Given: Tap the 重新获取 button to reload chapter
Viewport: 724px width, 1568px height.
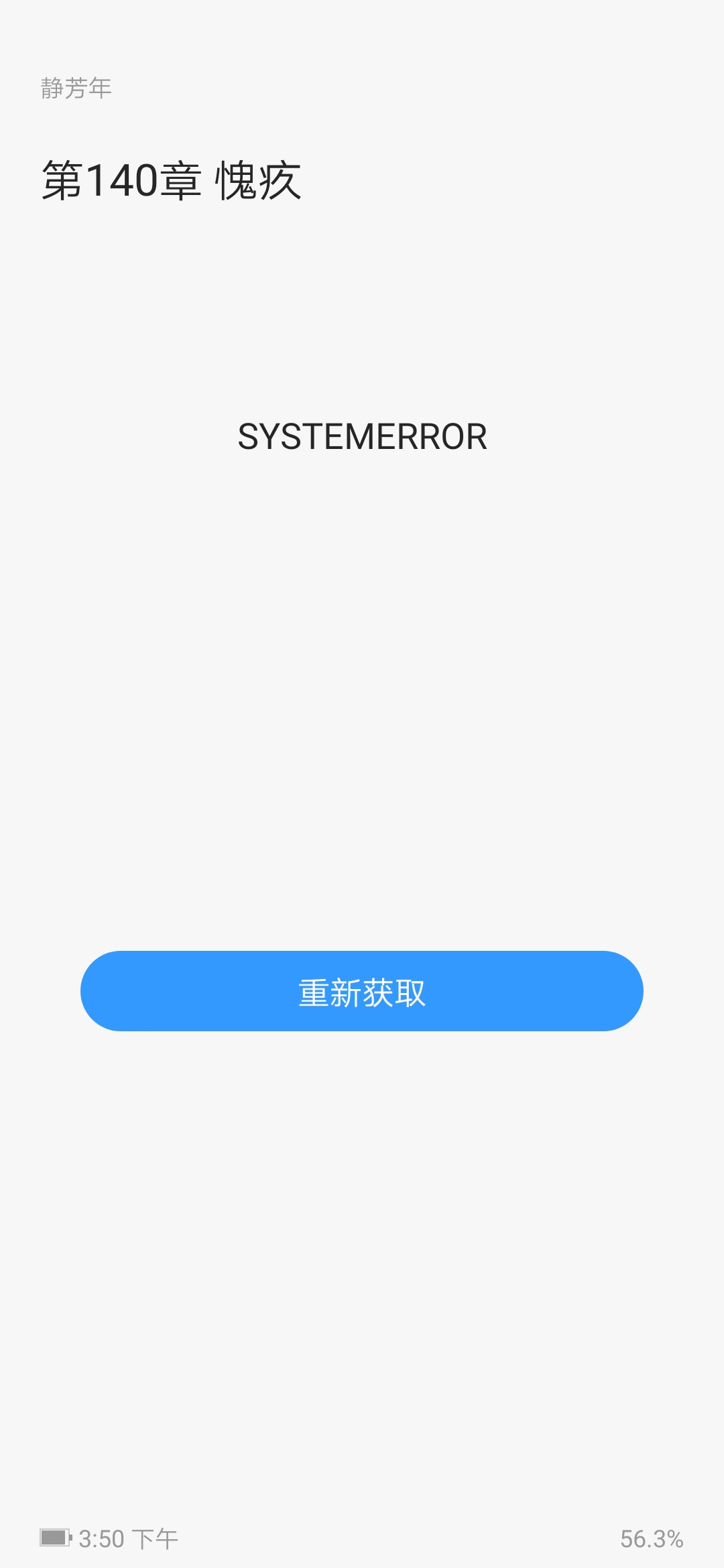Looking at the screenshot, I should click(362, 991).
